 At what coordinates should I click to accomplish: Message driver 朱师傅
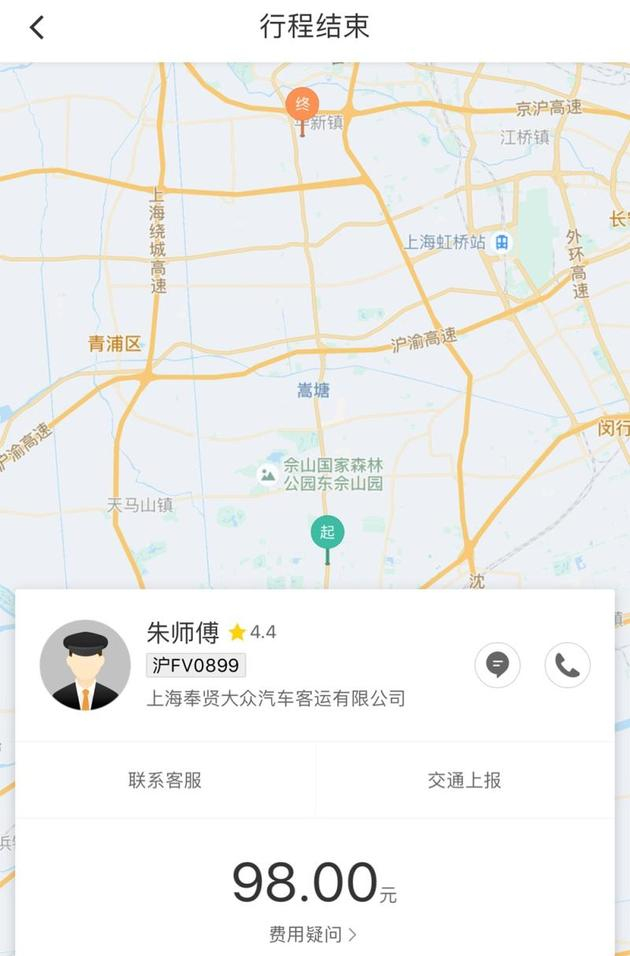(x=497, y=665)
